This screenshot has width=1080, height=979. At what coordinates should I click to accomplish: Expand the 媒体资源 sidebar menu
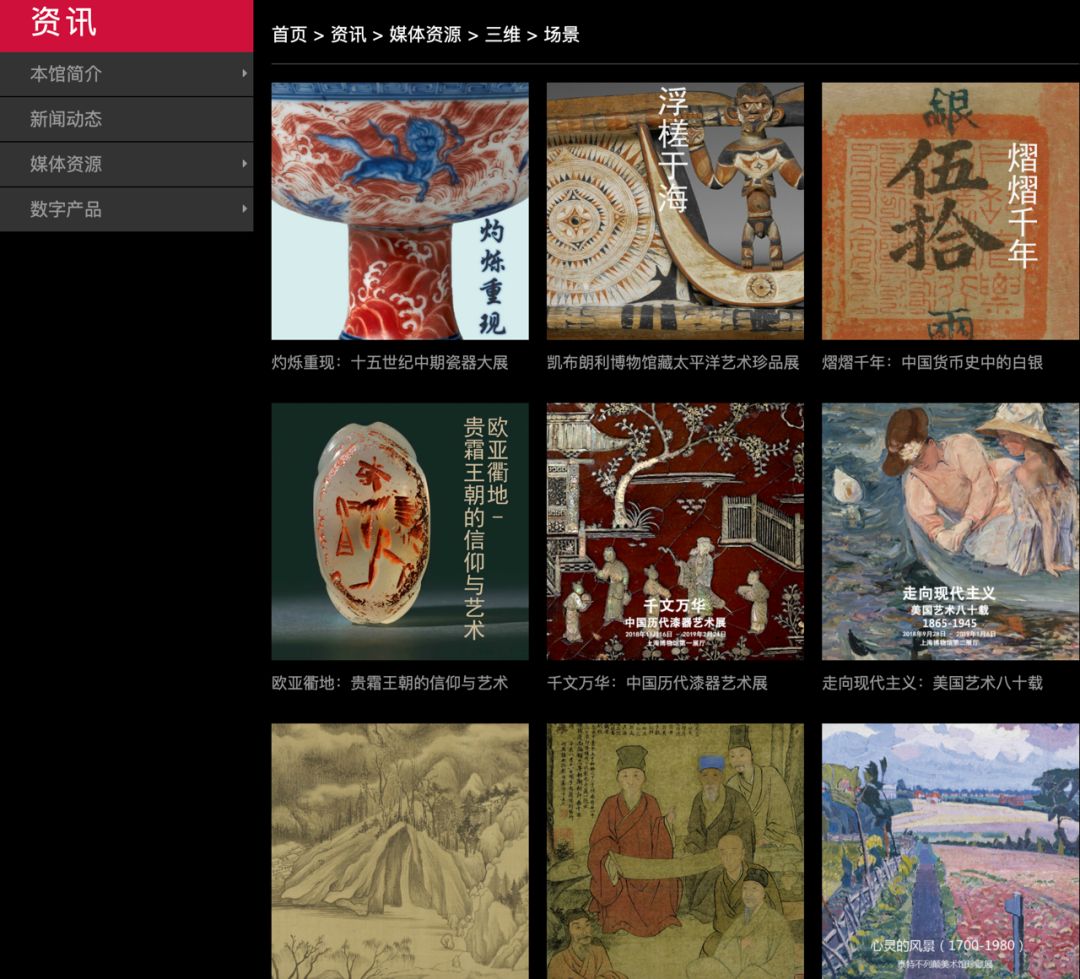pyautogui.click(x=126, y=164)
